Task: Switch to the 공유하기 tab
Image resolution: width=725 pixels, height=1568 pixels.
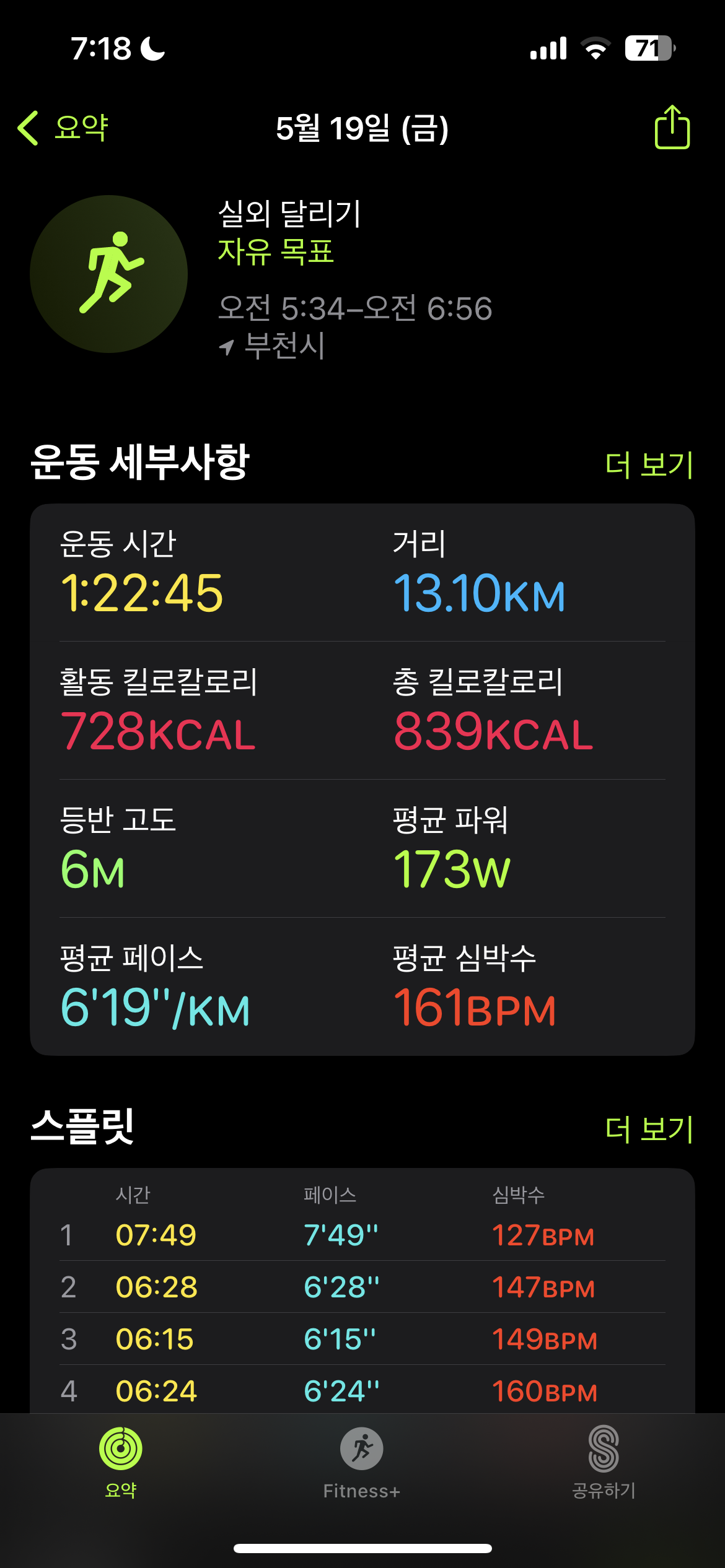Action: click(x=604, y=1463)
